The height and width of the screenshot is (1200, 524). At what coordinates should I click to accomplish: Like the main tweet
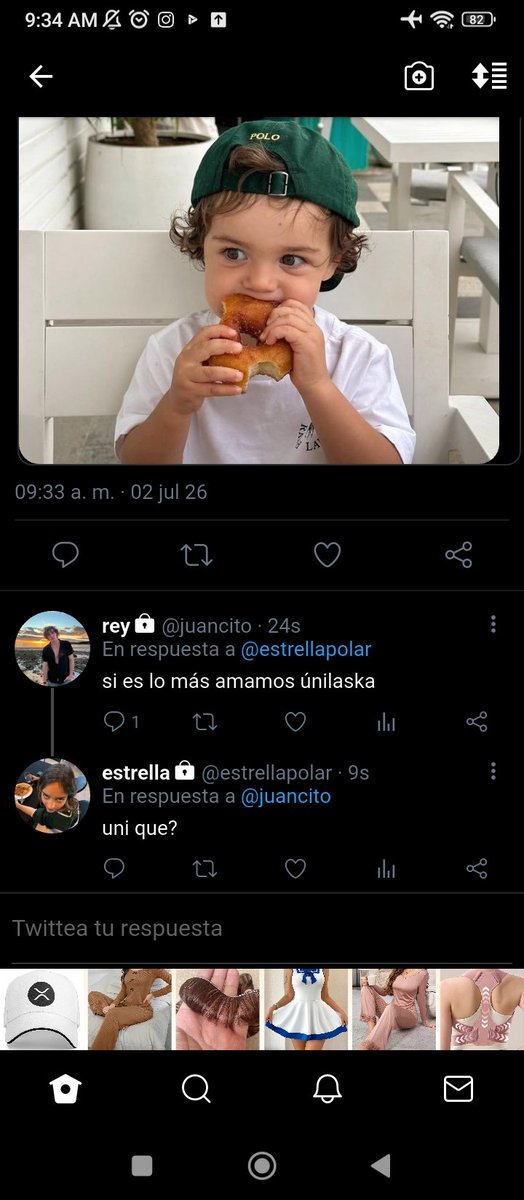327,555
